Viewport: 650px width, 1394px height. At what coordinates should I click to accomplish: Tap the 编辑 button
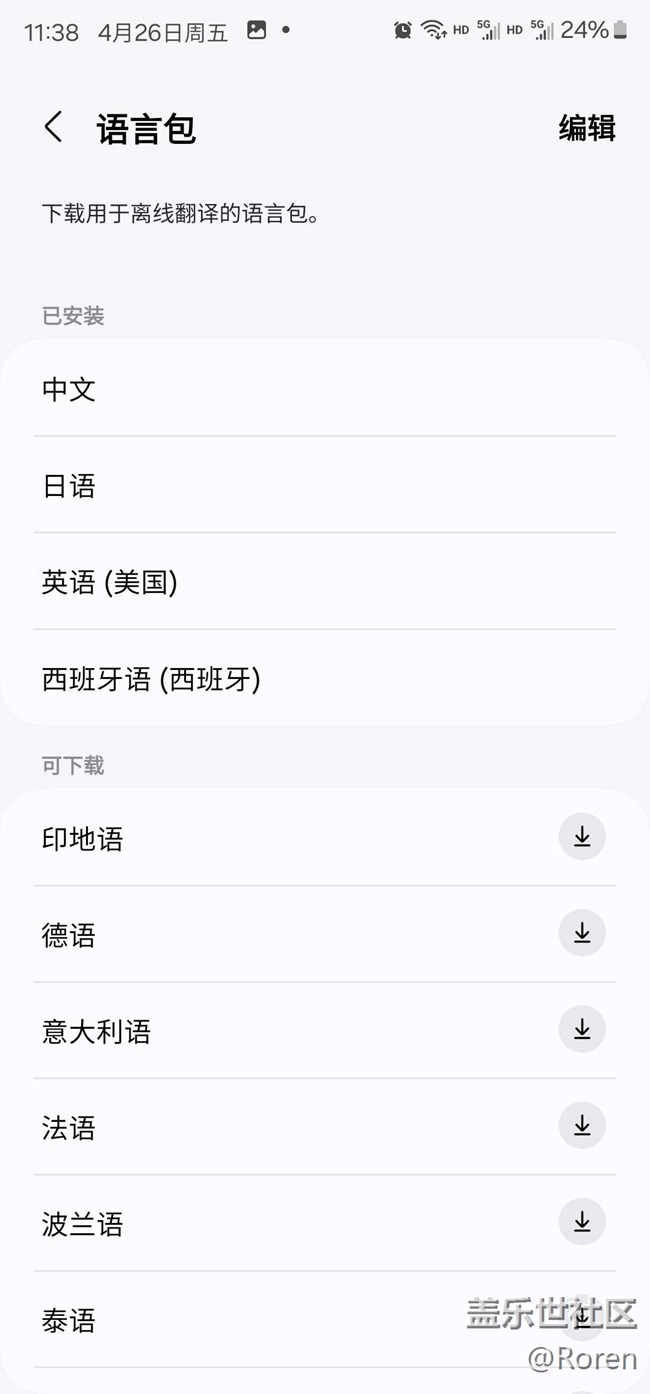pos(587,128)
